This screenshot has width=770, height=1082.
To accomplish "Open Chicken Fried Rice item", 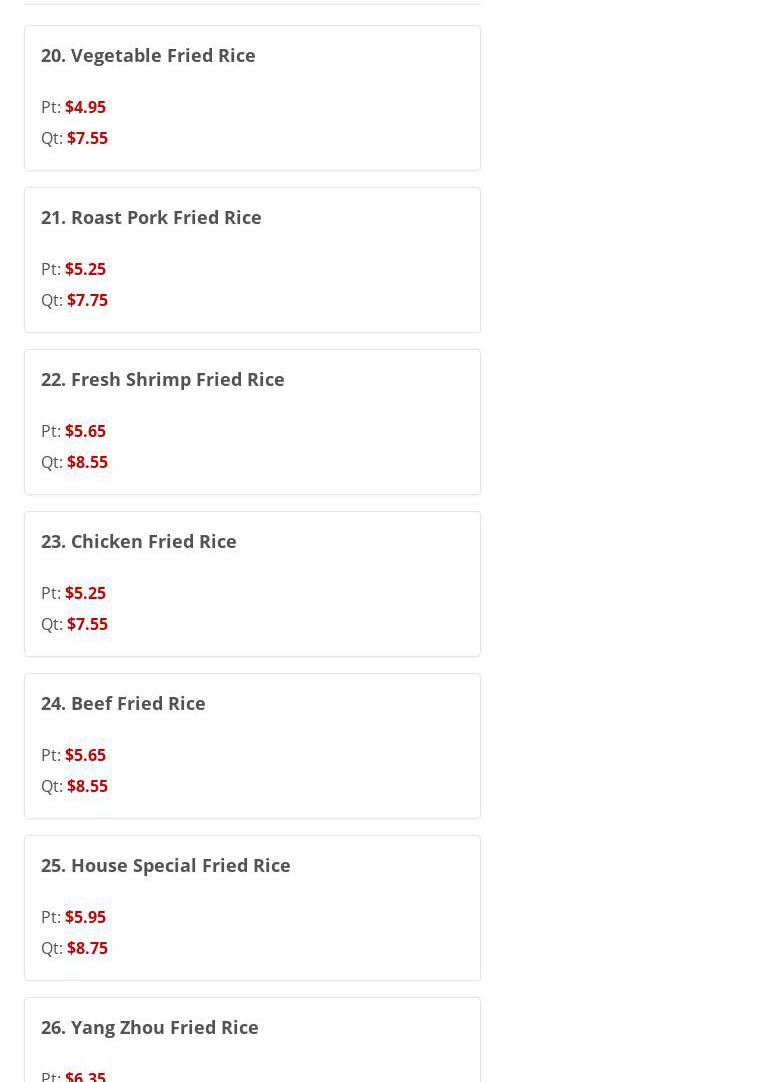I will (138, 542).
